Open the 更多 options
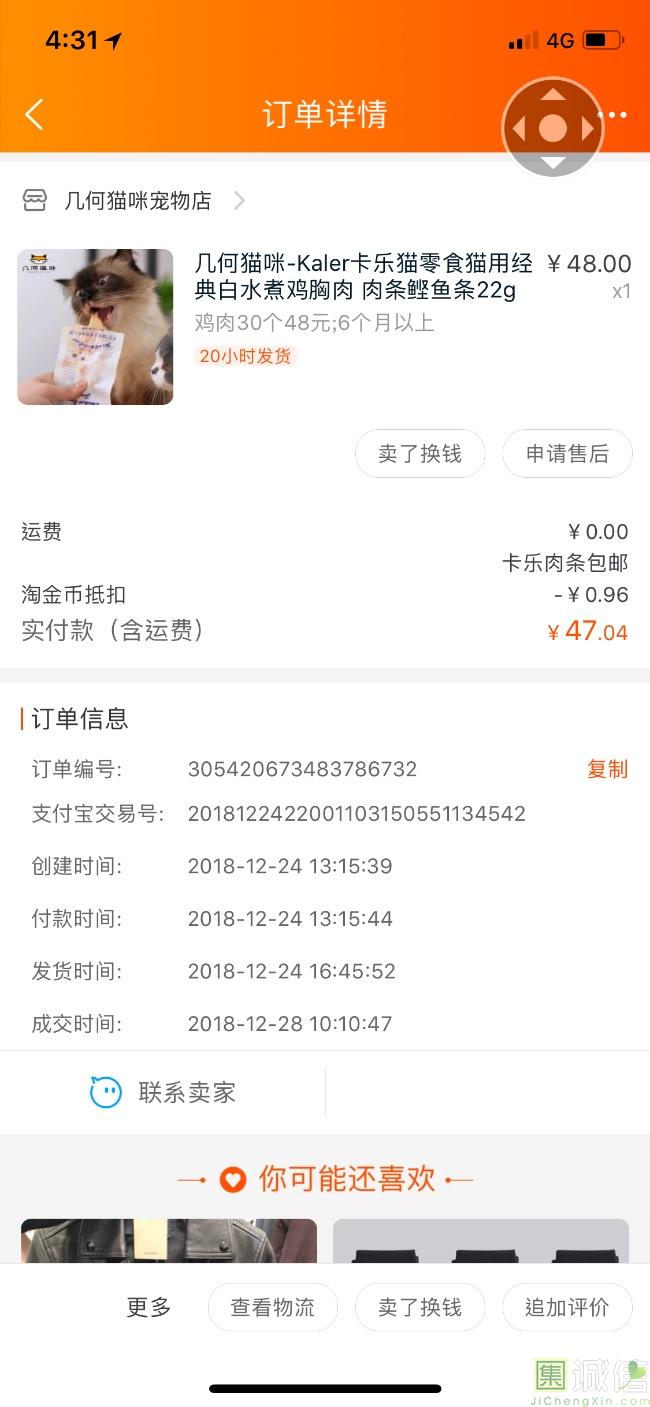Screen dimensions: 650x1407 (x=149, y=1307)
